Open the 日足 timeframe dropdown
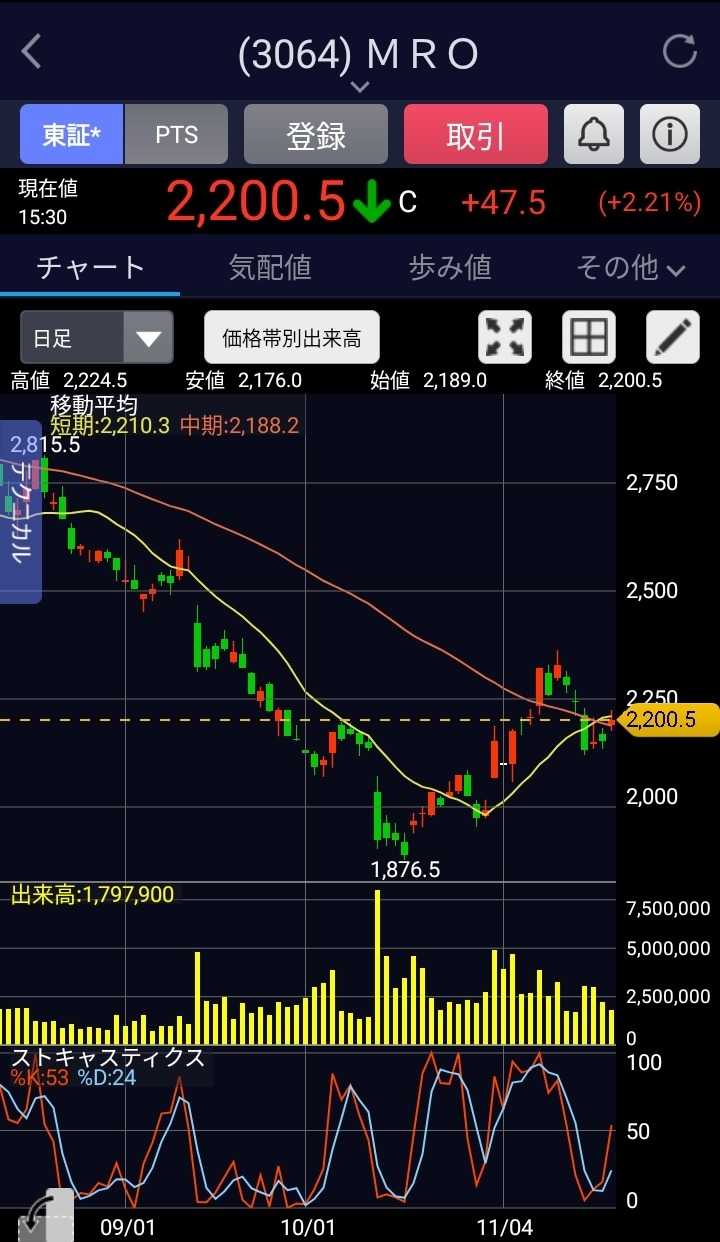720x1242 pixels. pos(96,337)
